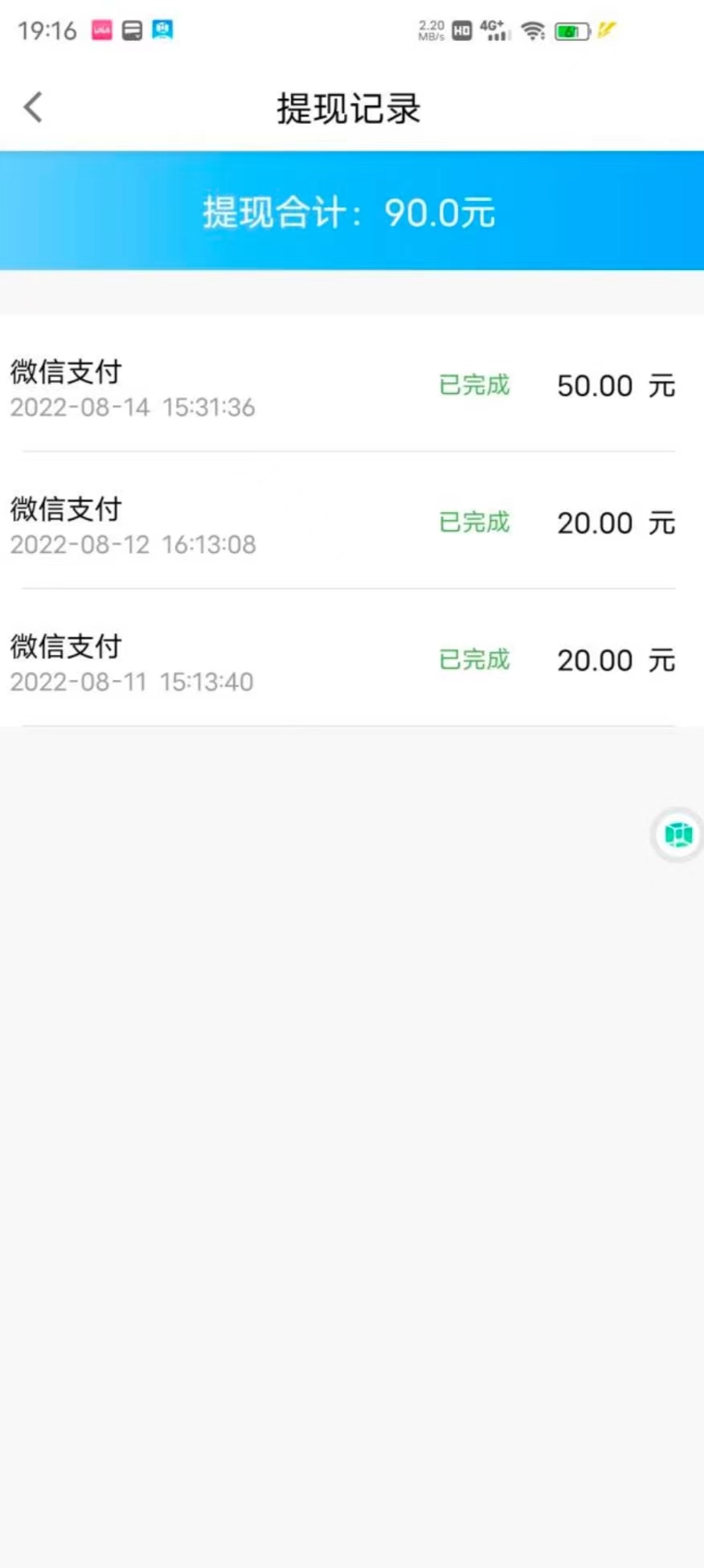This screenshot has width=704, height=1568.
Task: Open the 2022-08-12 20.00元 withdrawal record
Action: [351, 524]
